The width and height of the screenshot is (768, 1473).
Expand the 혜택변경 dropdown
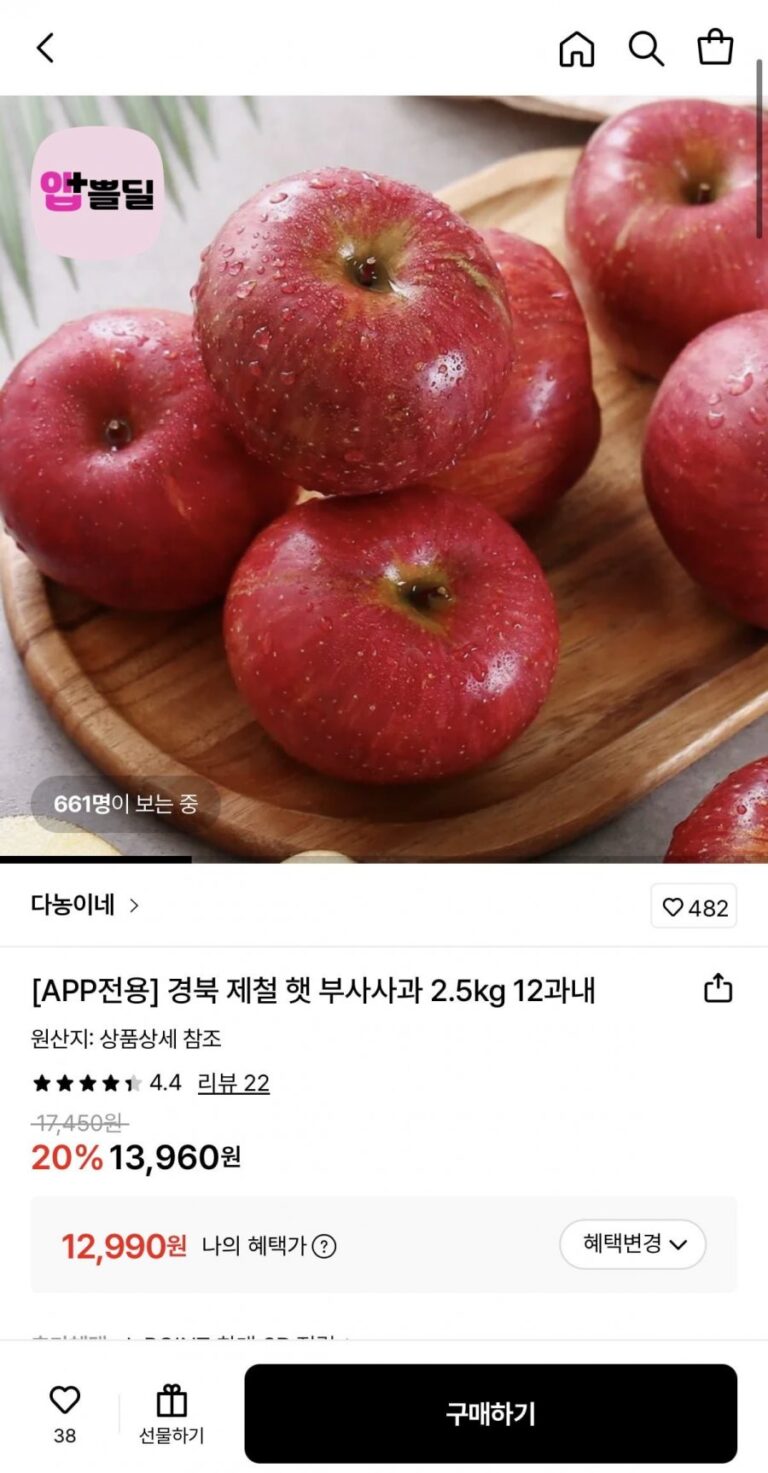tap(632, 1244)
